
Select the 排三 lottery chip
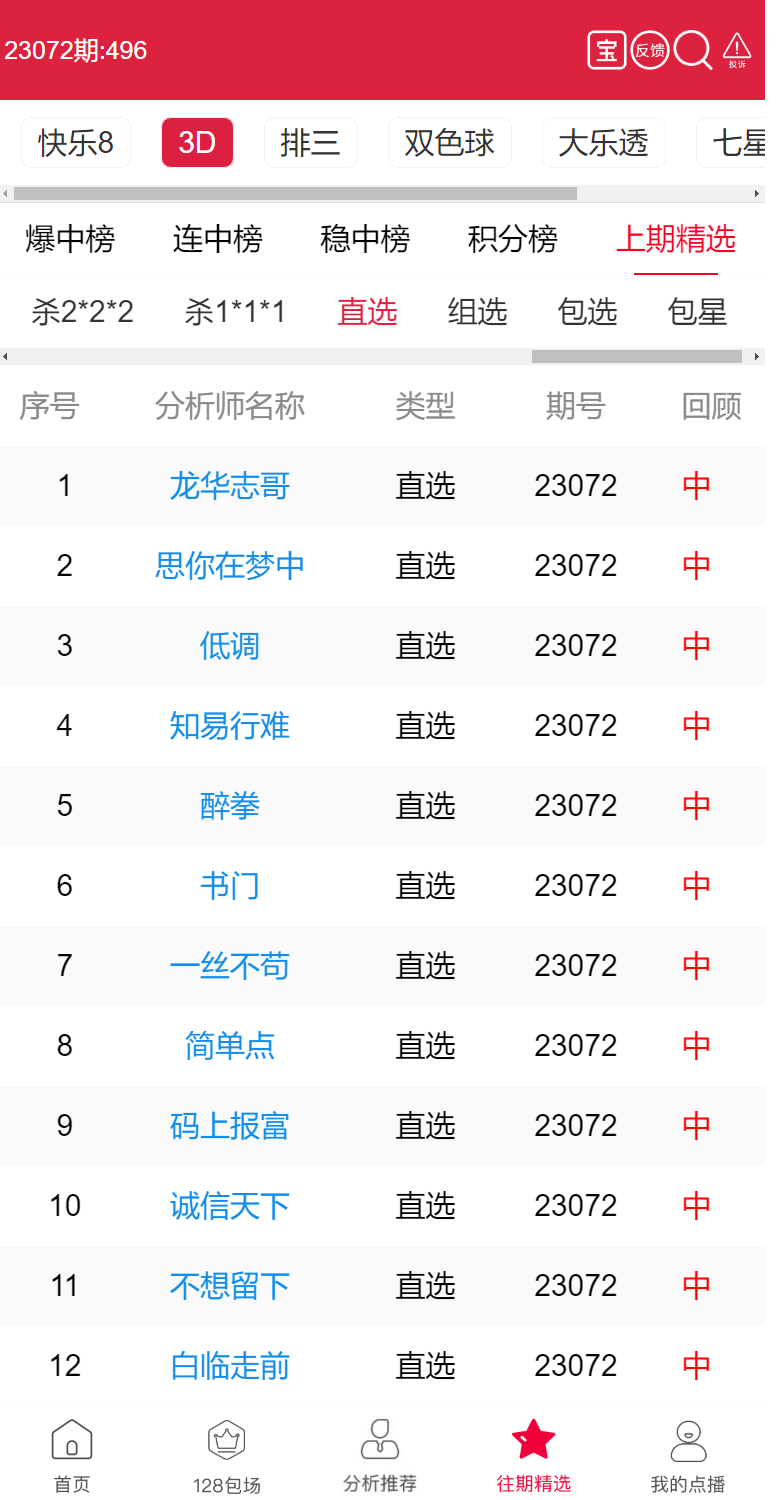click(310, 143)
